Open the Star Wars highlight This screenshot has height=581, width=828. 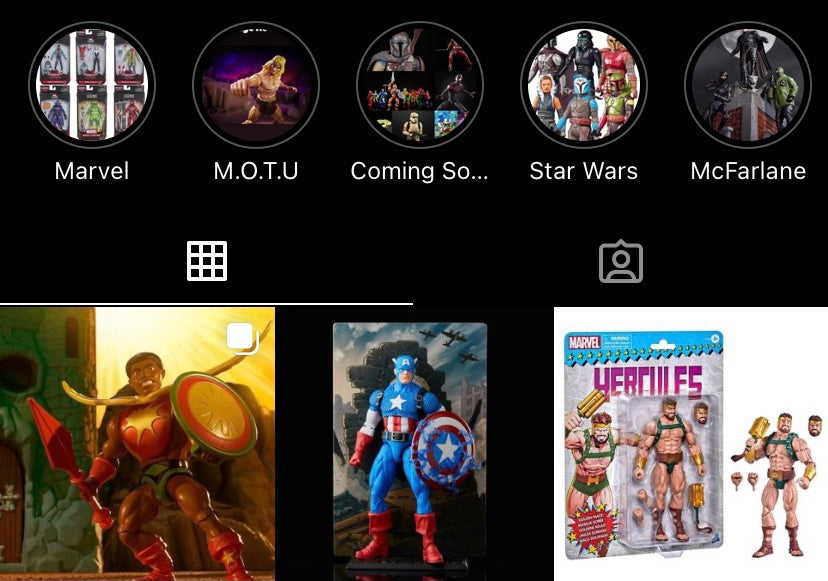click(584, 85)
